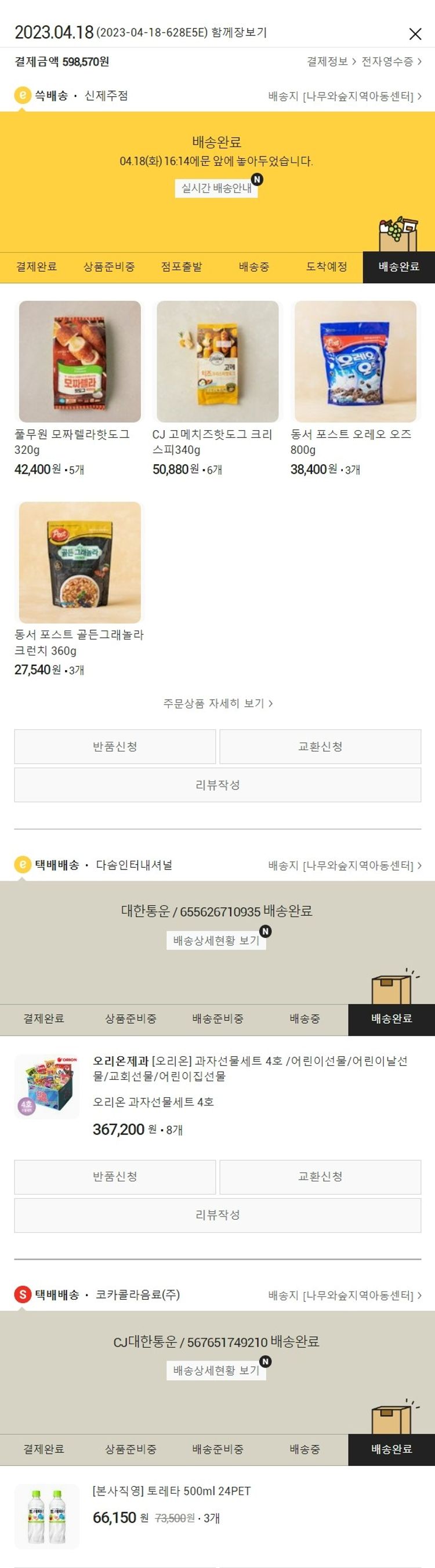Write a review for 오리온 과자선물세트
This screenshot has height=1568, width=435.
pyautogui.click(x=217, y=1215)
